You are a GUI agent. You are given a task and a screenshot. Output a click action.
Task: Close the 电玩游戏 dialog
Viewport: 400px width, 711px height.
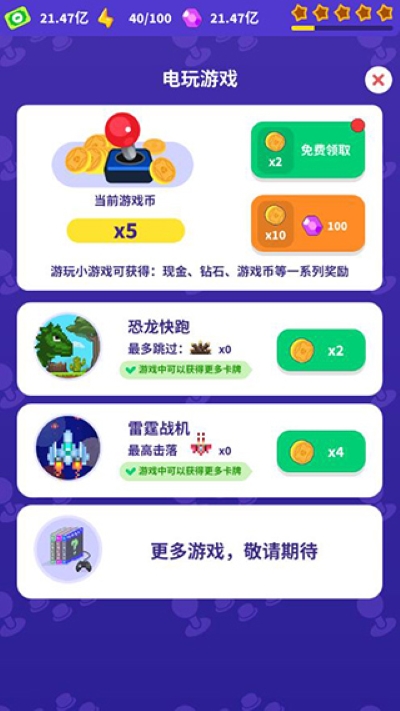[x=378, y=80]
